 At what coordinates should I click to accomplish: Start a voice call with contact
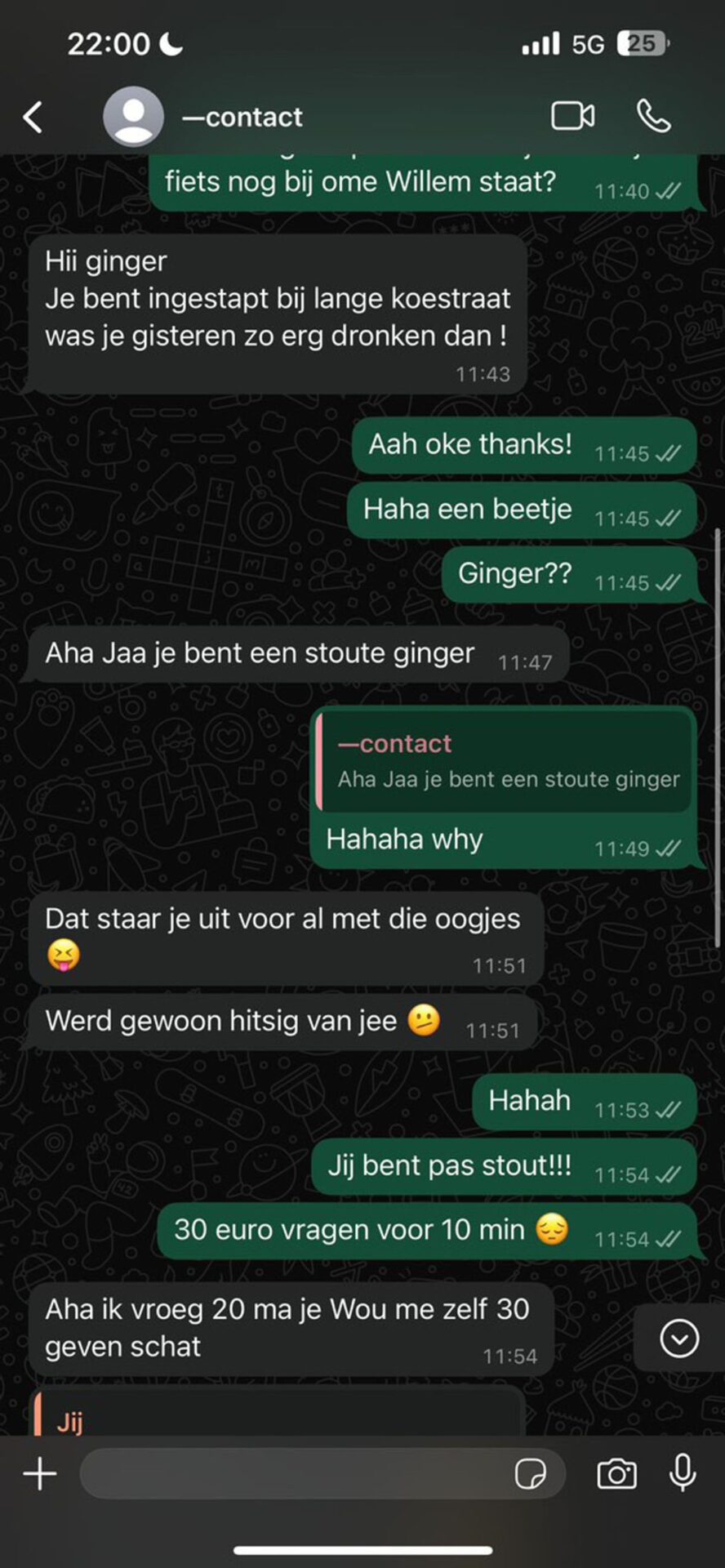(x=653, y=116)
